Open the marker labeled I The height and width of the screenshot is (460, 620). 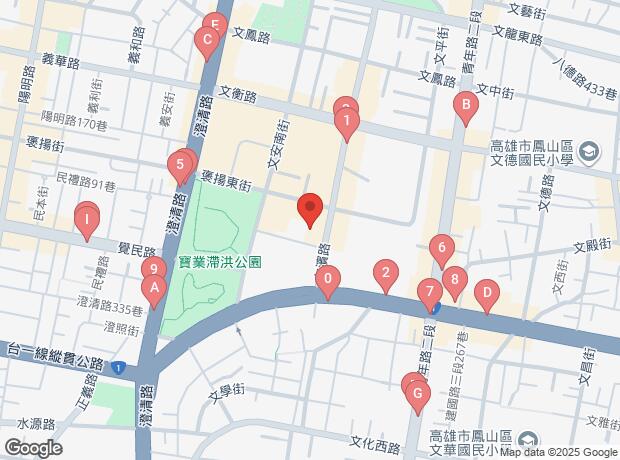coord(88,218)
